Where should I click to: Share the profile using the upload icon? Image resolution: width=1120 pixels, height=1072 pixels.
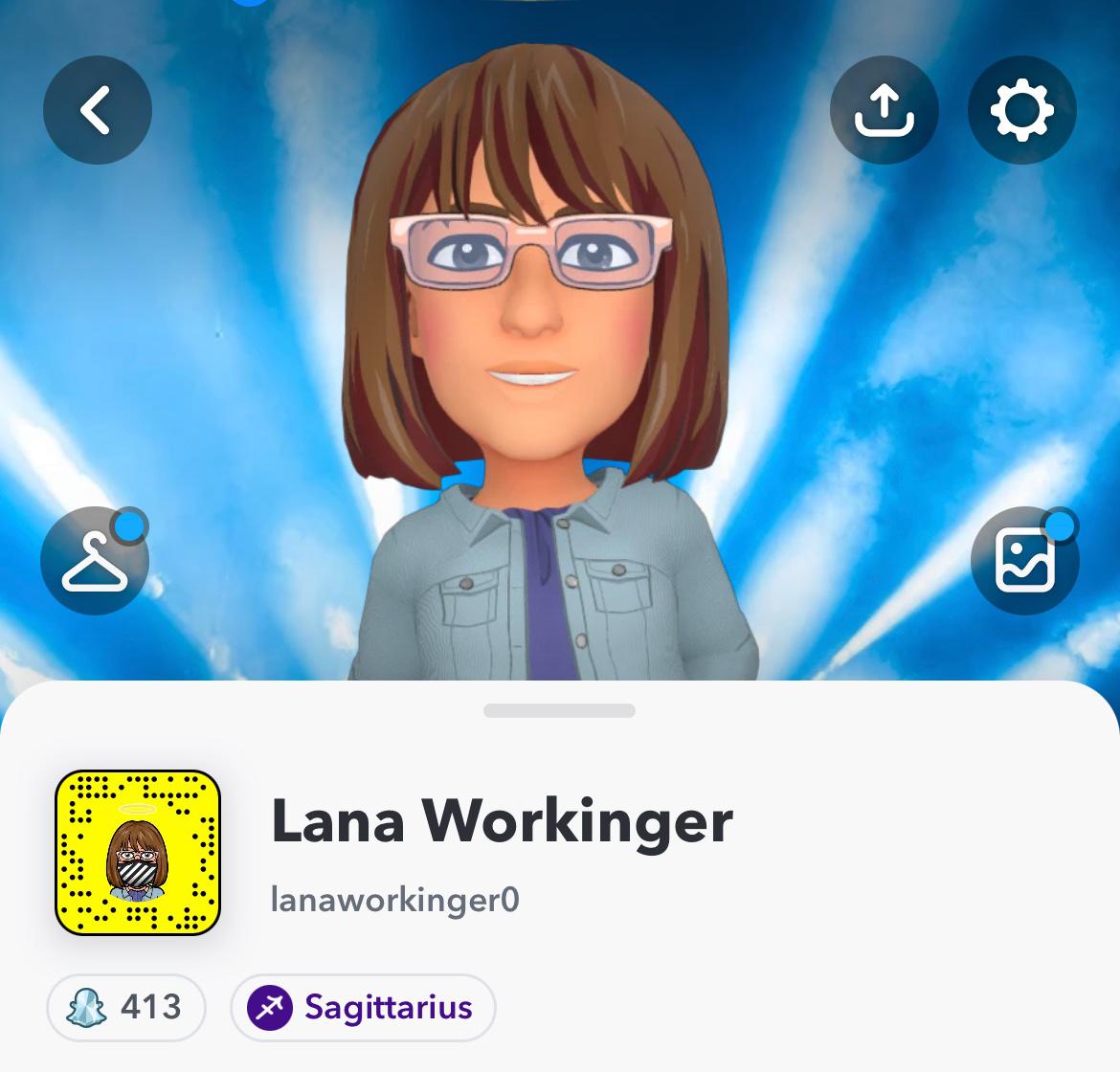(884, 110)
